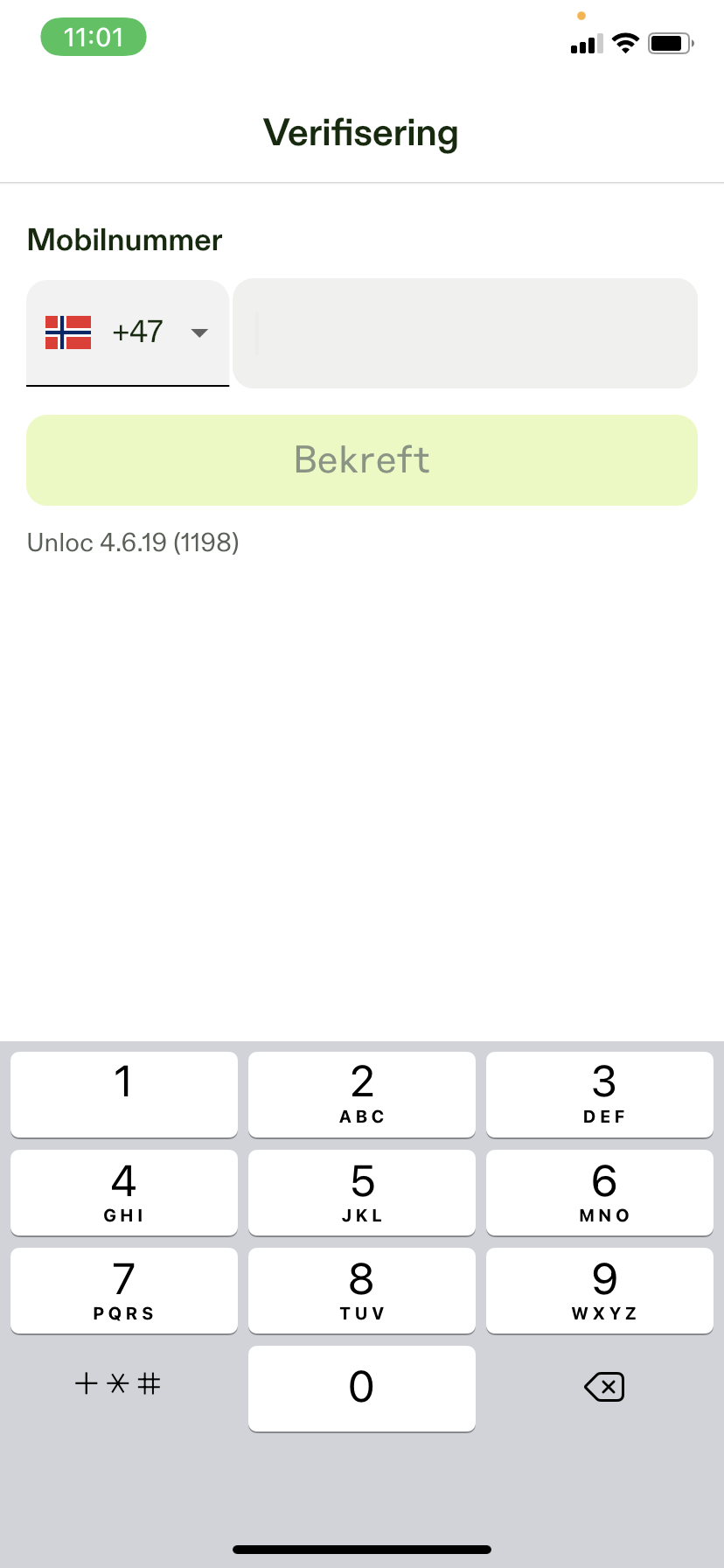This screenshot has width=724, height=1568.
Task: Type digit 1 on the keypad
Action: point(124,1094)
